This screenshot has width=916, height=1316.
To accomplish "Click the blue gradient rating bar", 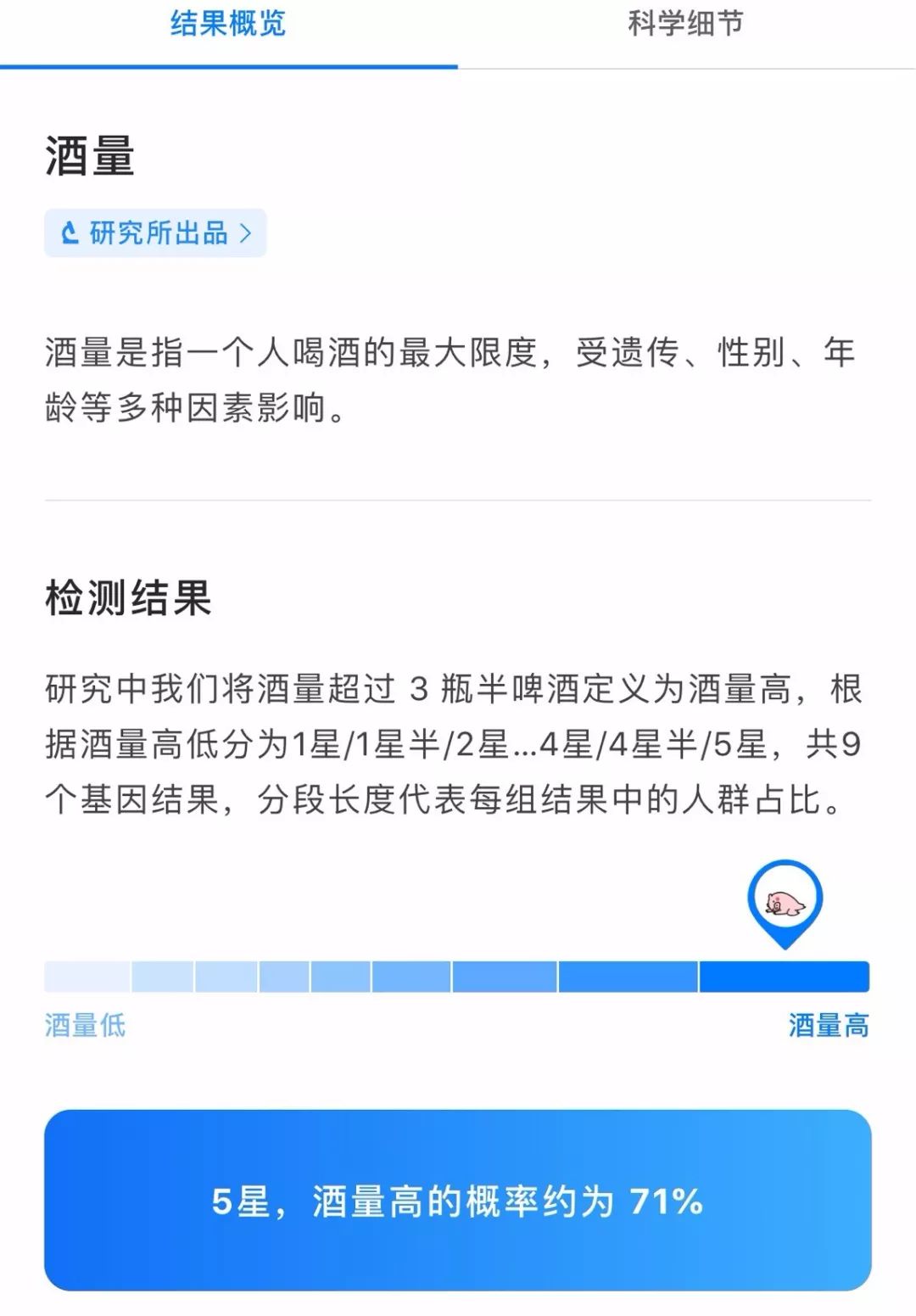I will coord(458,973).
